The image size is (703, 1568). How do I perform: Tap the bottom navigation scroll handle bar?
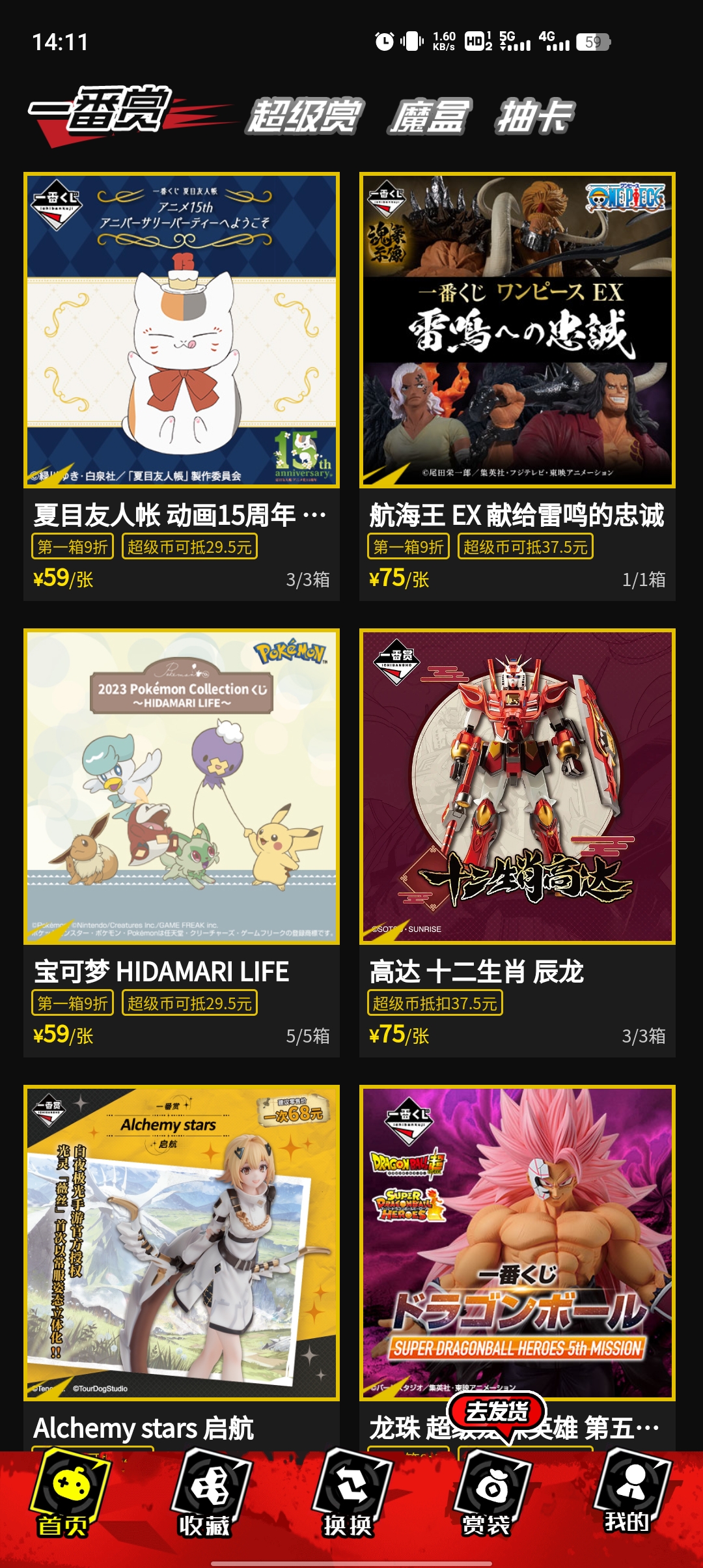point(351,1563)
